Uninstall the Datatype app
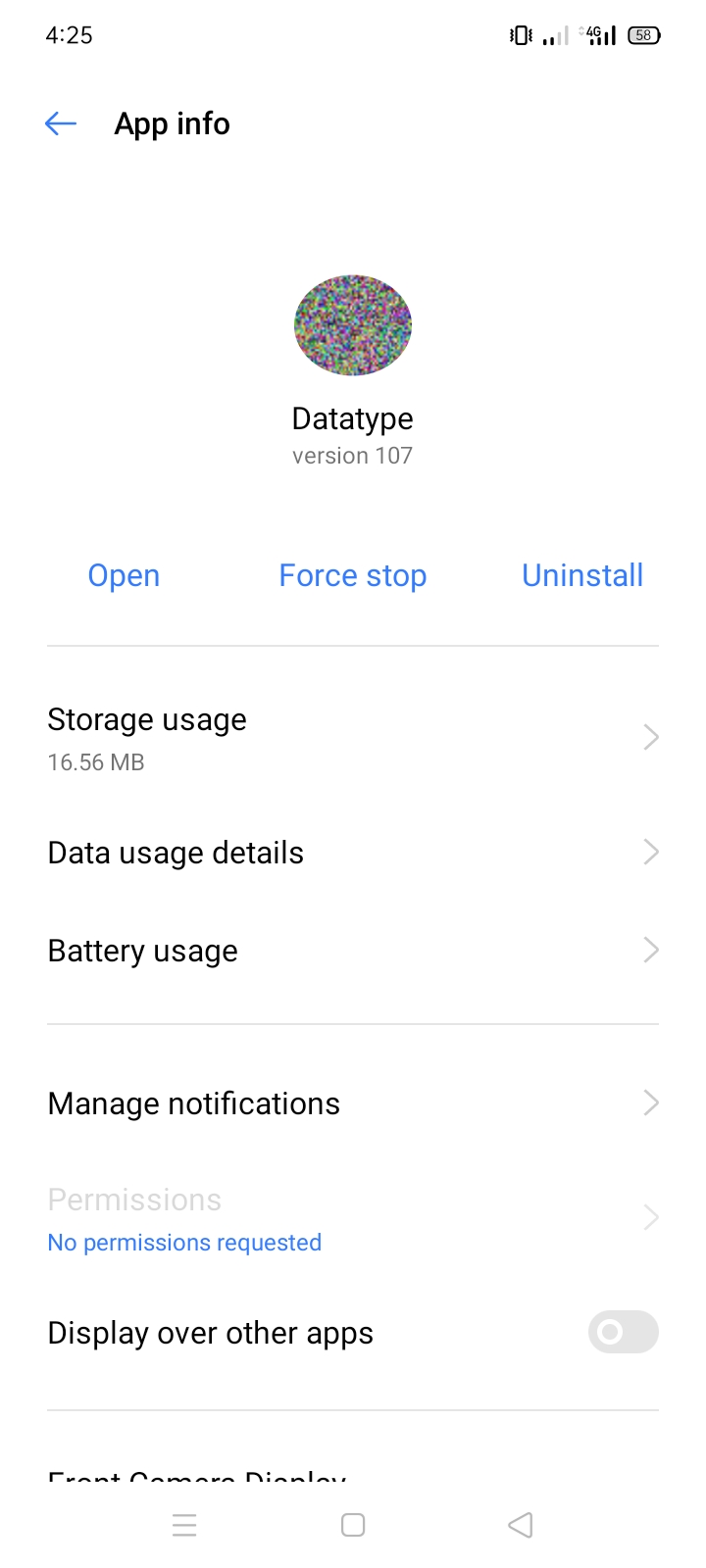Screen dimensions: 706x1568 pyautogui.click(x=582, y=575)
